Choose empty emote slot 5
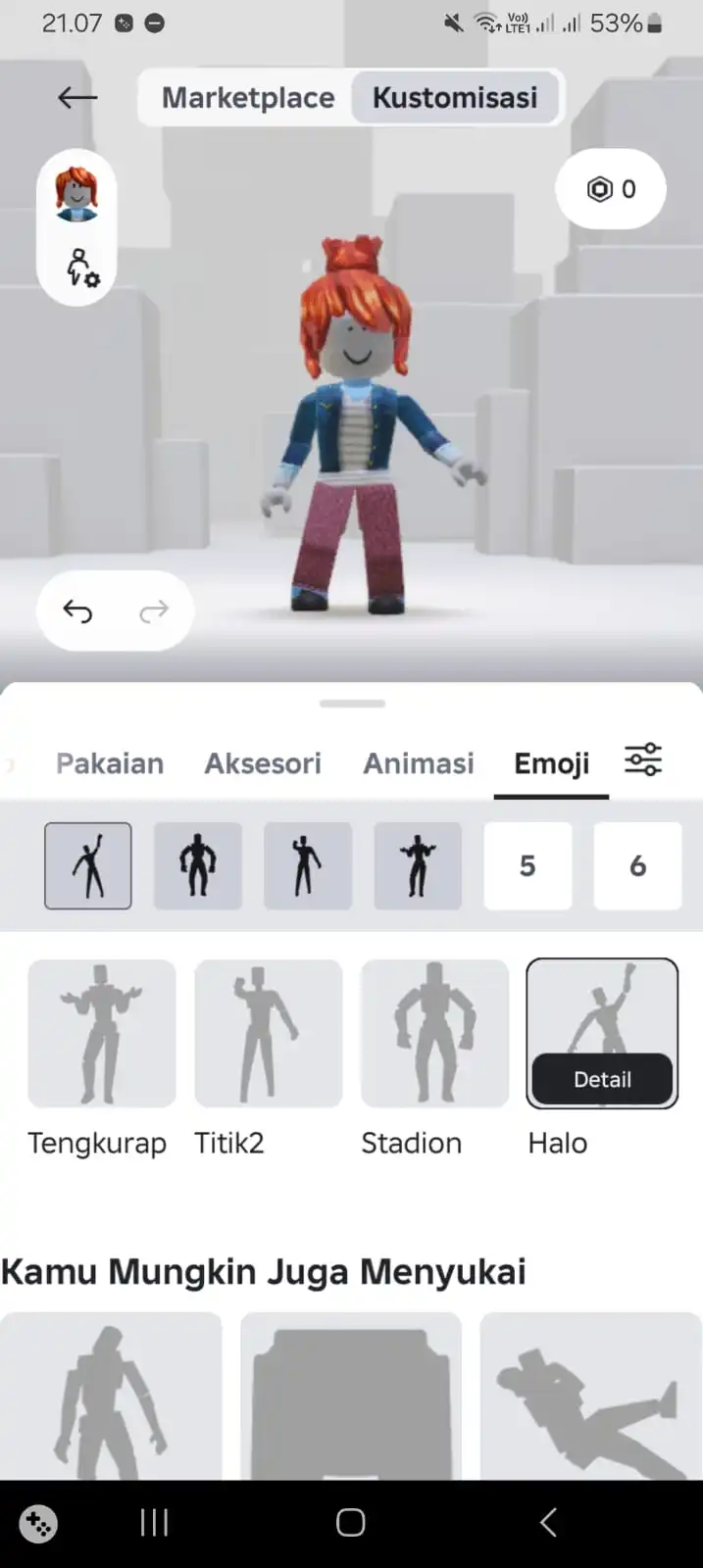 point(527,865)
